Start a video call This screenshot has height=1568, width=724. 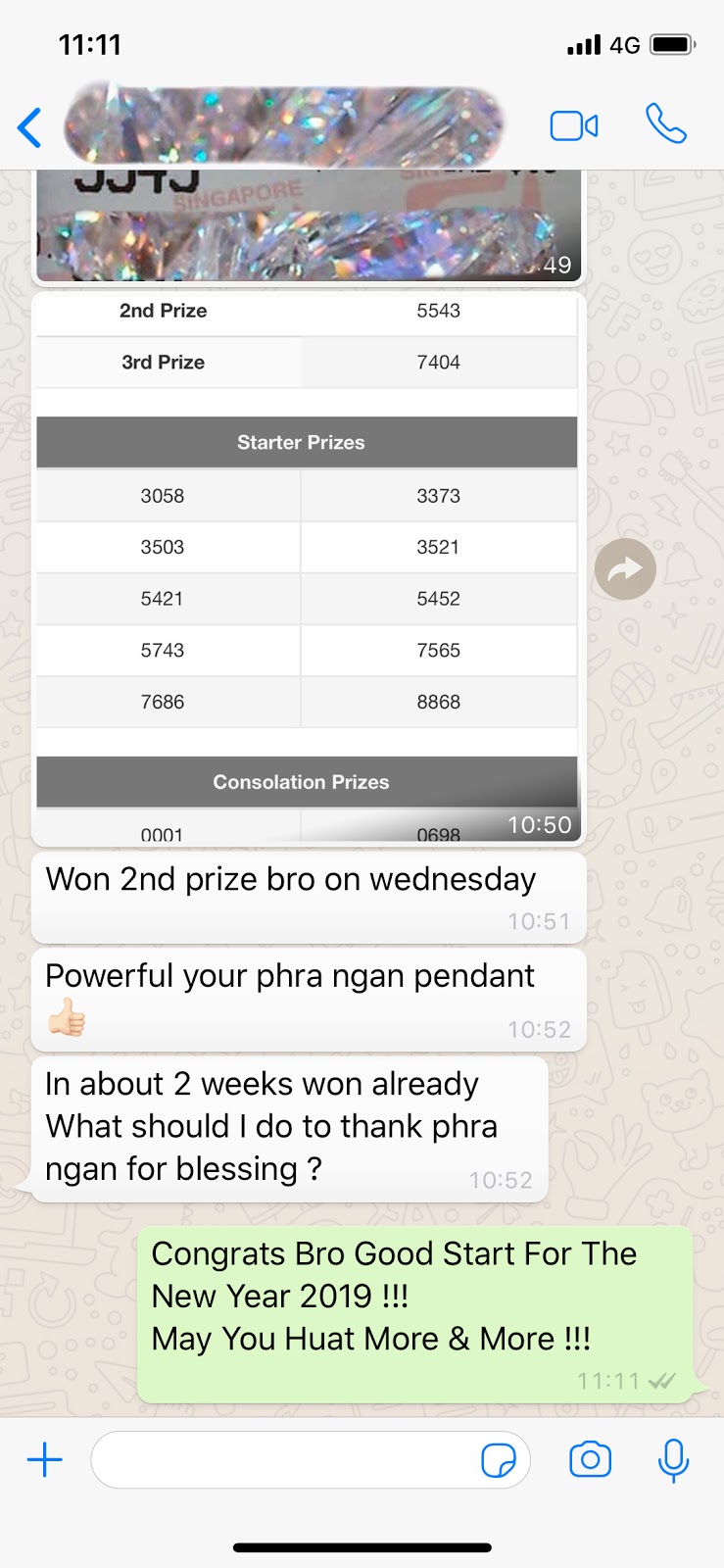pos(574,126)
